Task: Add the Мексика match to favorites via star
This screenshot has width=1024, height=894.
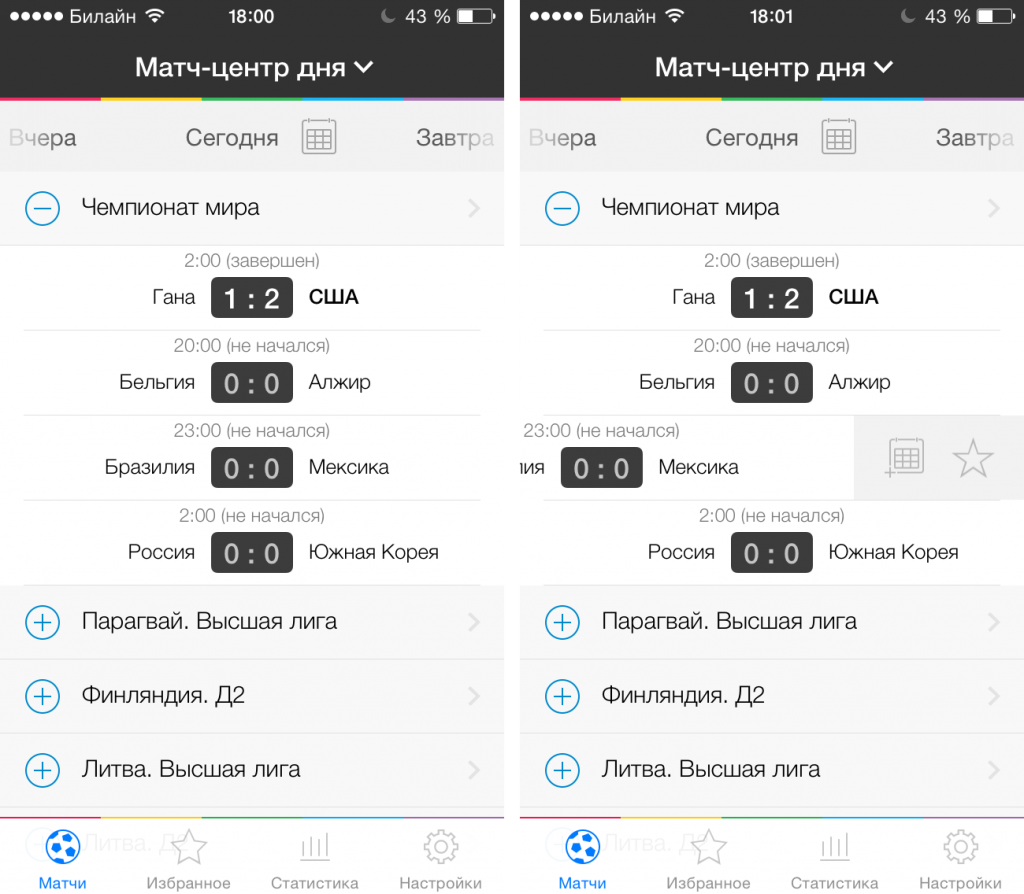Action: (972, 459)
